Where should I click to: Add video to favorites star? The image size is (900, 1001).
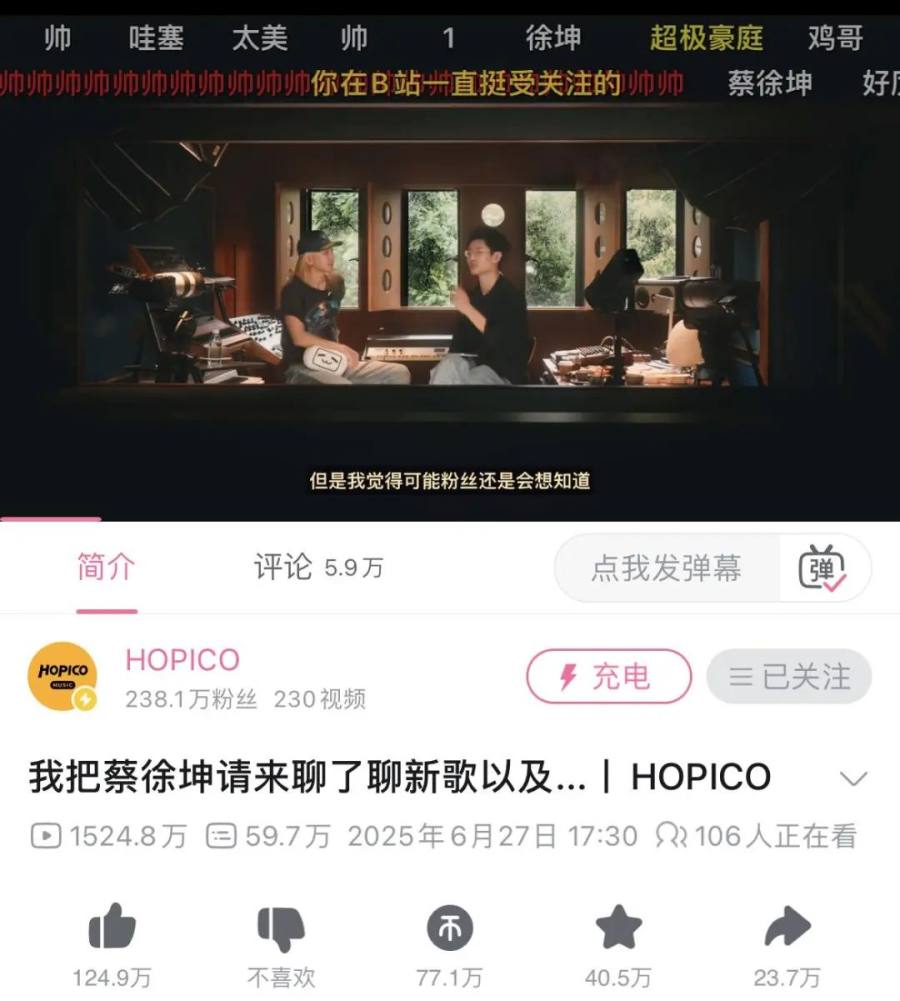coord(618,930)
